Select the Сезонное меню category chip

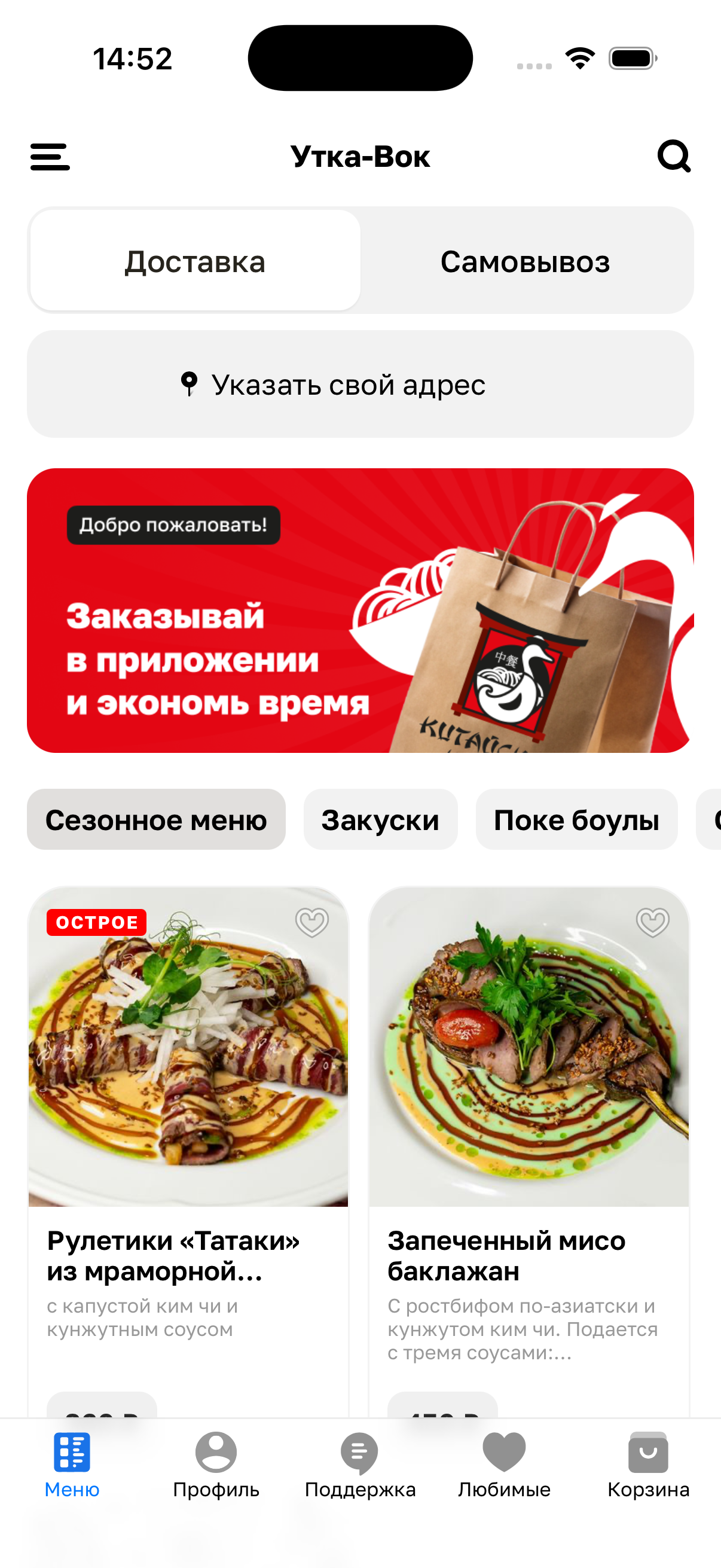click(x=156, y=819)
